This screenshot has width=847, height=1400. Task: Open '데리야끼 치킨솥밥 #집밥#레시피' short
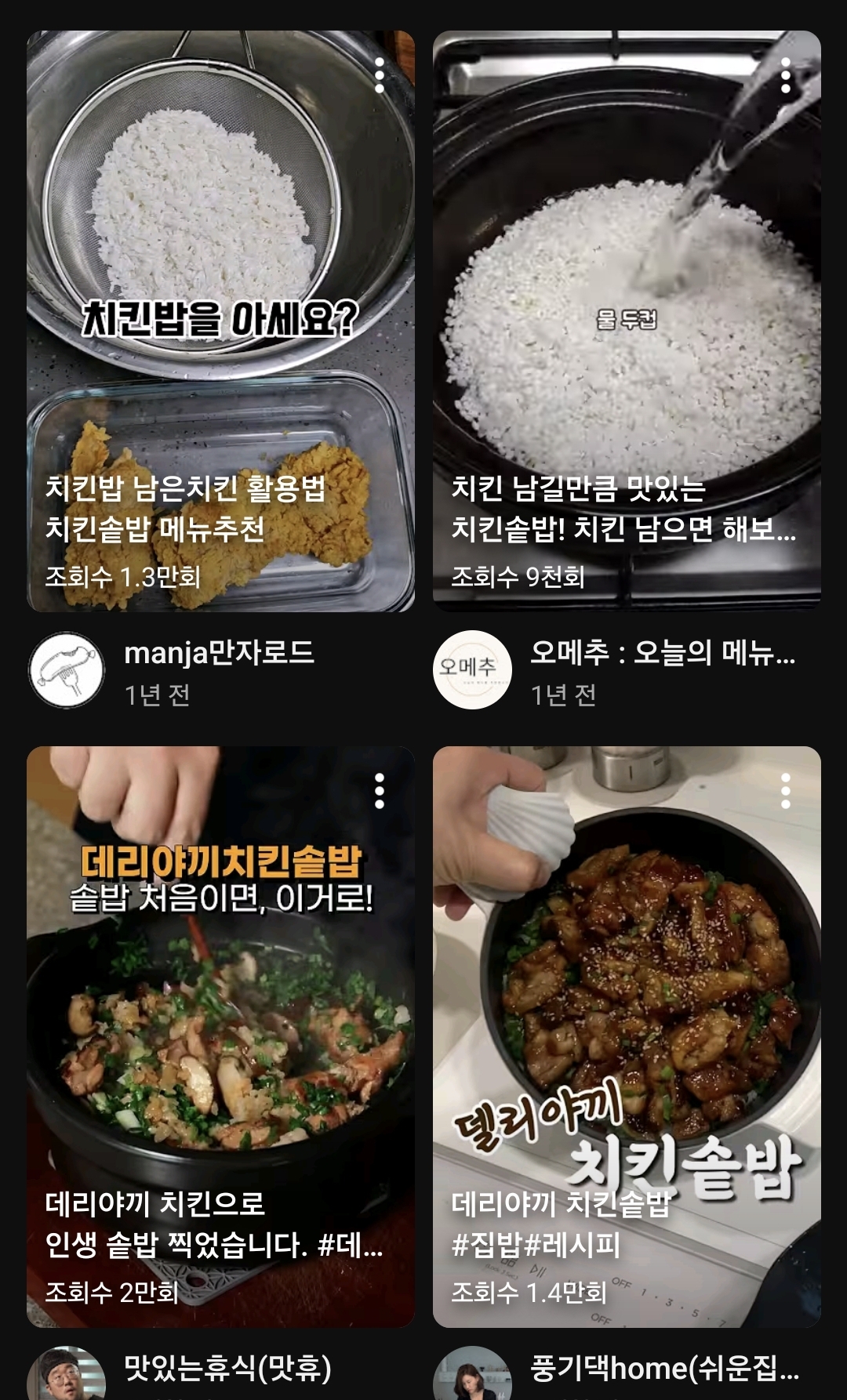[x=626, y=1036]
